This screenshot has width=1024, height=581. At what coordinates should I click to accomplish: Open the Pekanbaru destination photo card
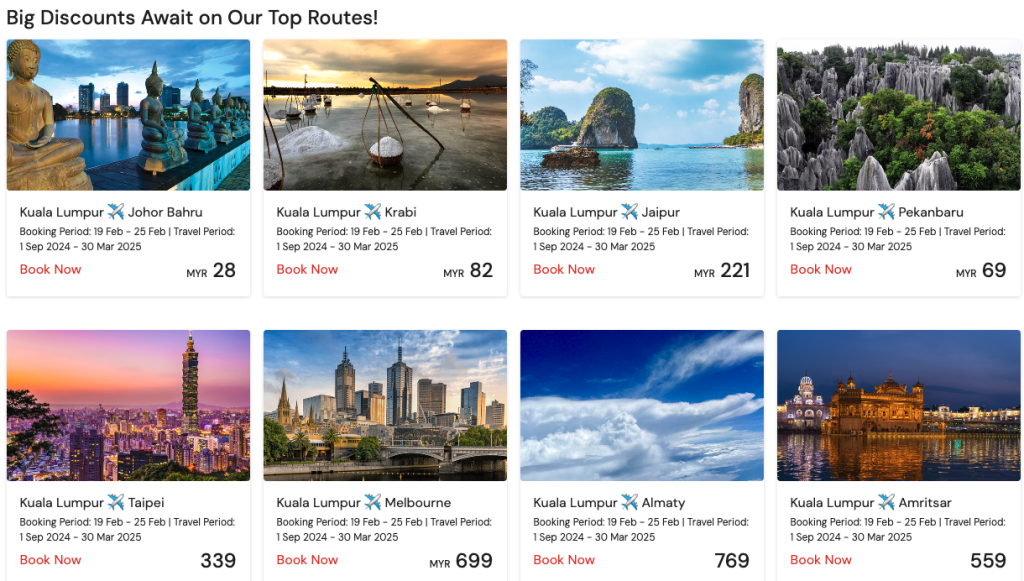(898, 115)
